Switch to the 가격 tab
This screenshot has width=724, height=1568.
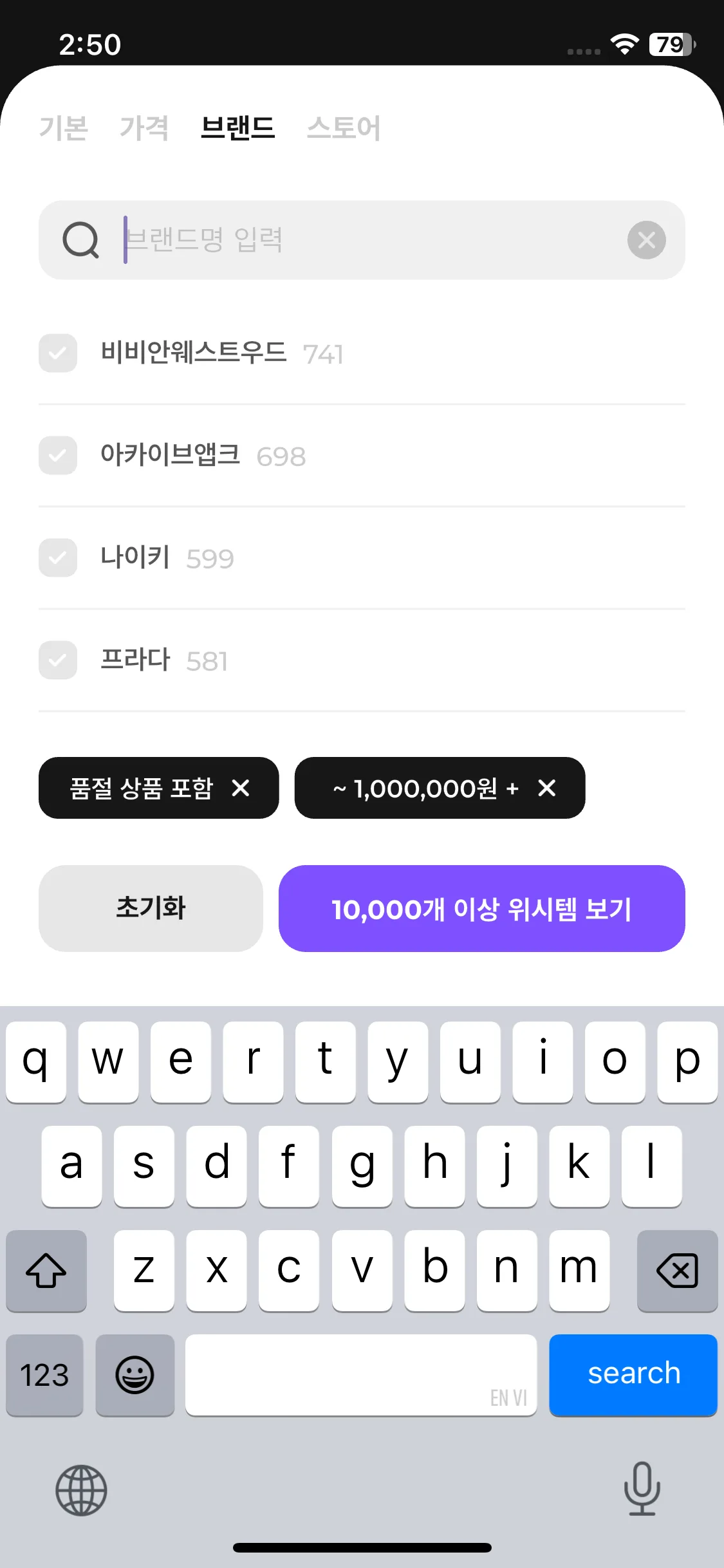[x=144, y=127]
